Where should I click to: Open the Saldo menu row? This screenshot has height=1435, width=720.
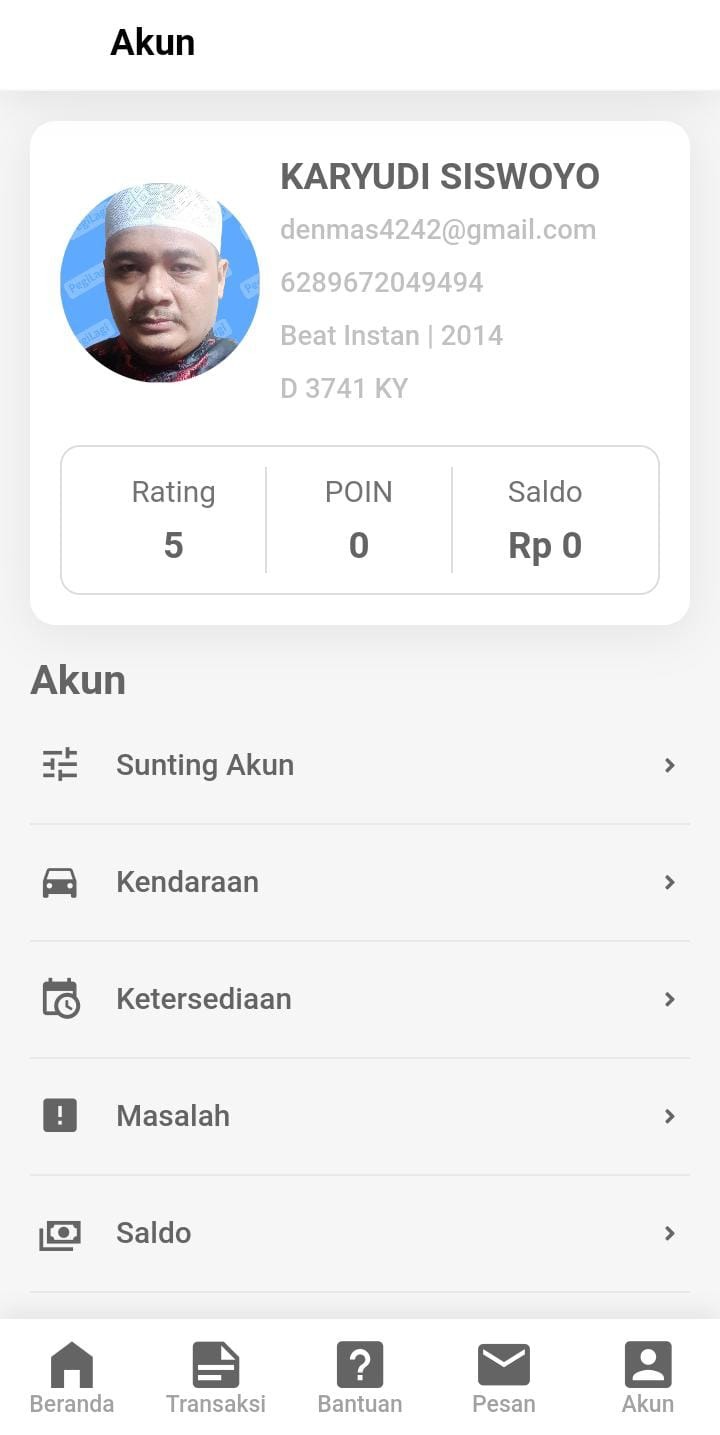coord(359,1233)
